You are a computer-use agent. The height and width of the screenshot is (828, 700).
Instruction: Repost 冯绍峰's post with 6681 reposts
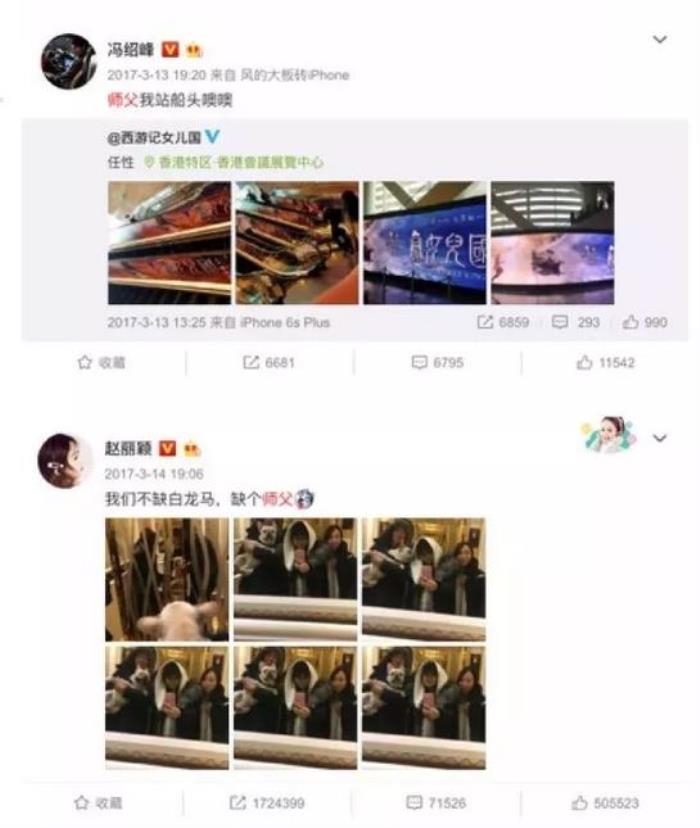[x=269, y=364]
